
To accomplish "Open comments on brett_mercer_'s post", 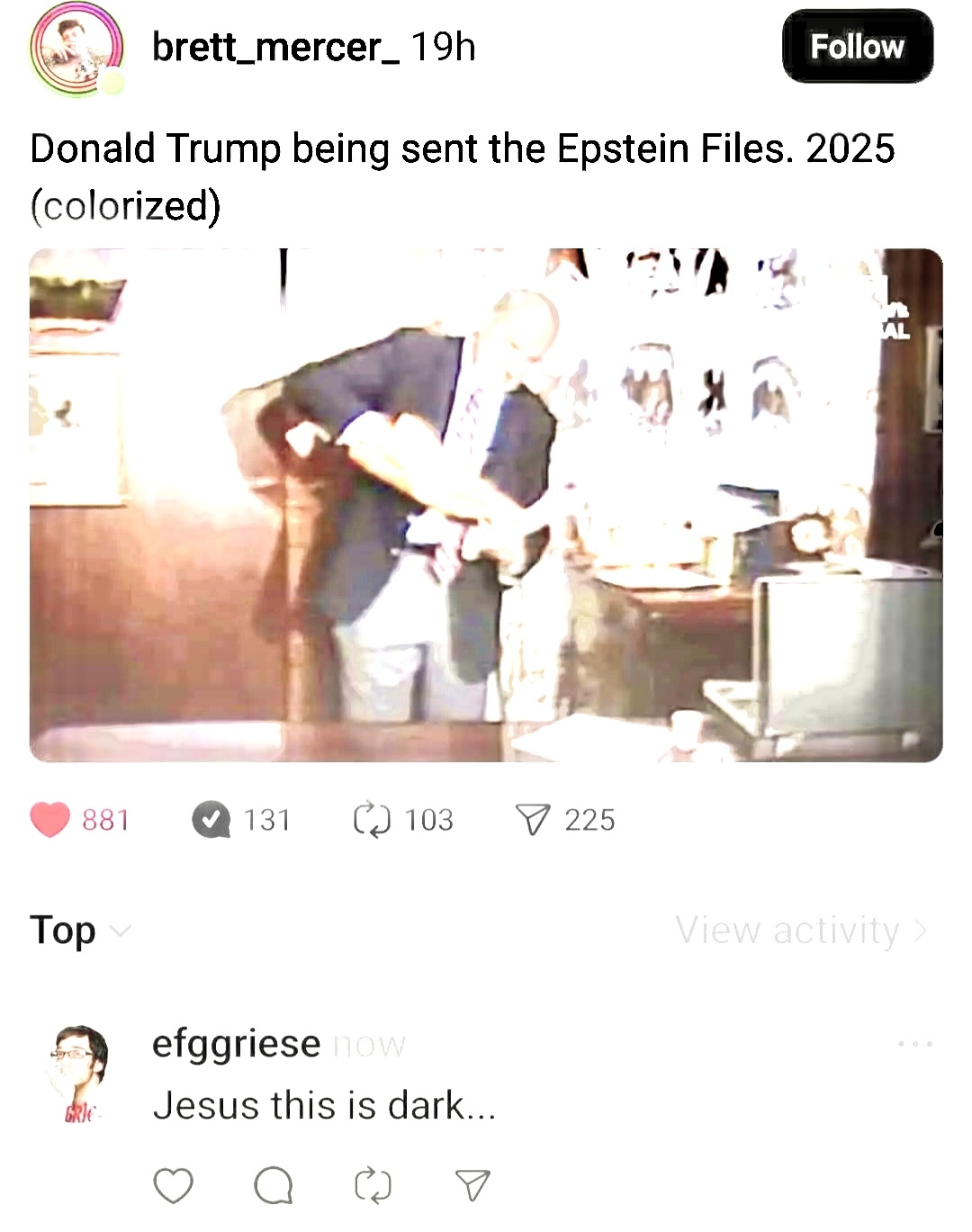I will (x=211, y=820).
